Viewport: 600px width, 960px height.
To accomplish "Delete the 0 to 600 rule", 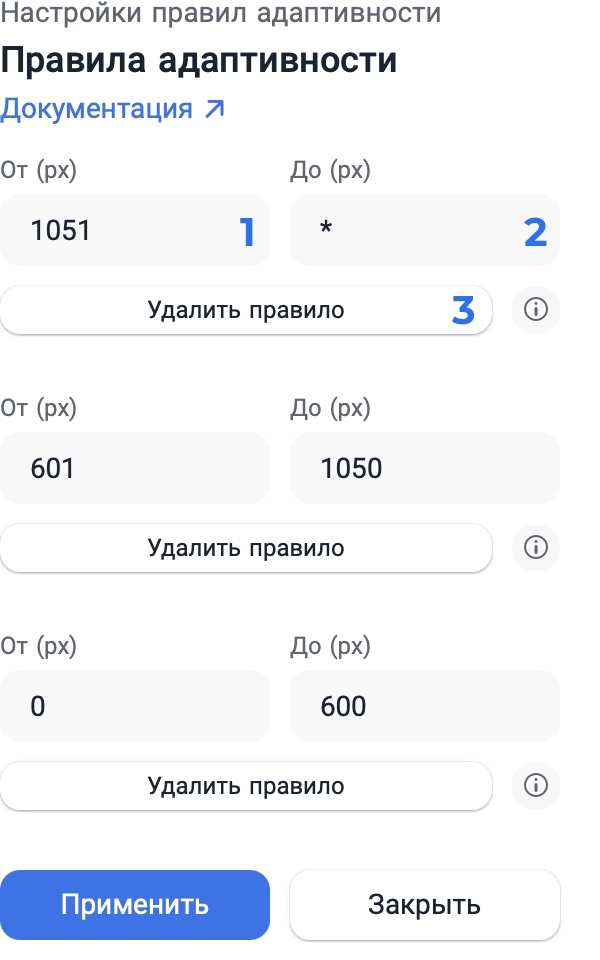I will 245,786.
